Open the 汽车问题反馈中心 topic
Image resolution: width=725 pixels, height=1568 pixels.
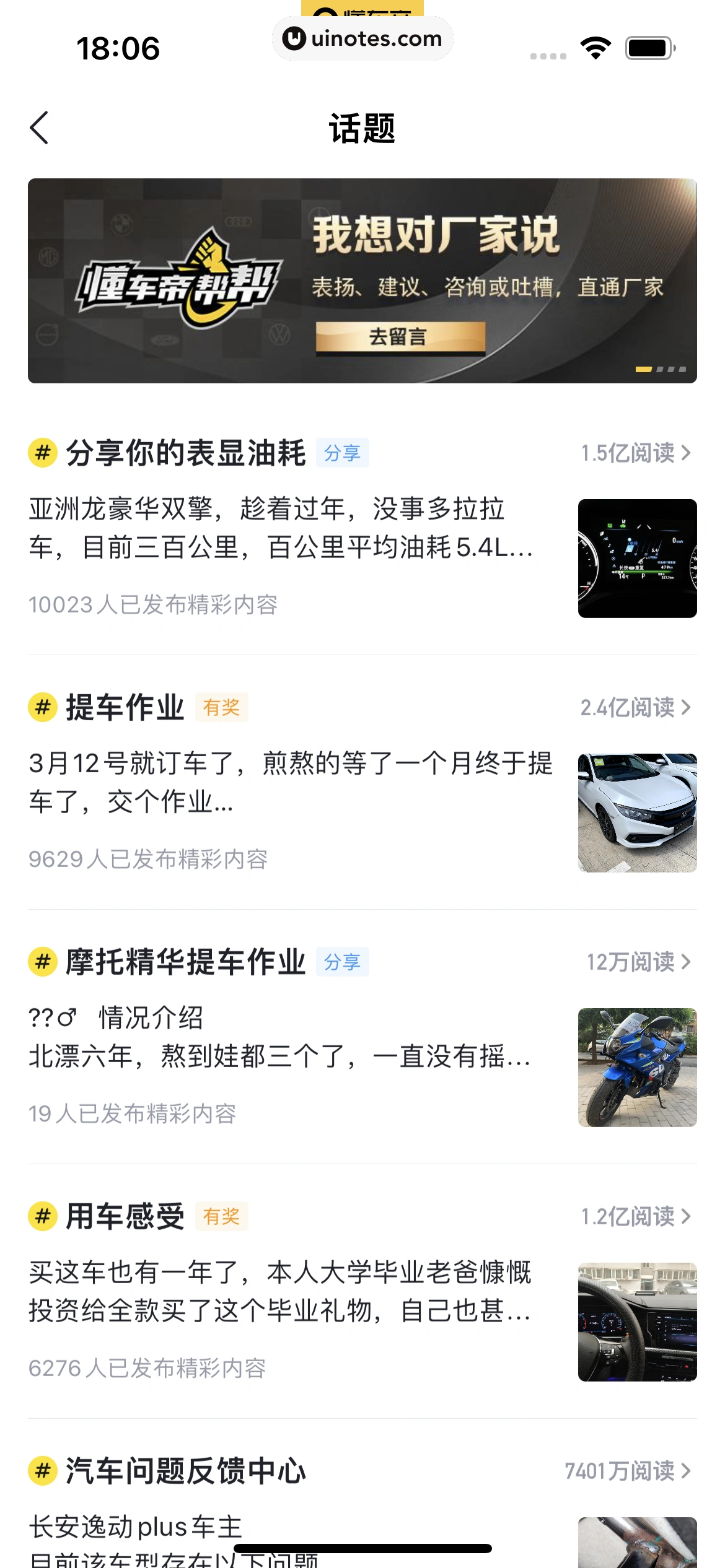[185, 1471]
